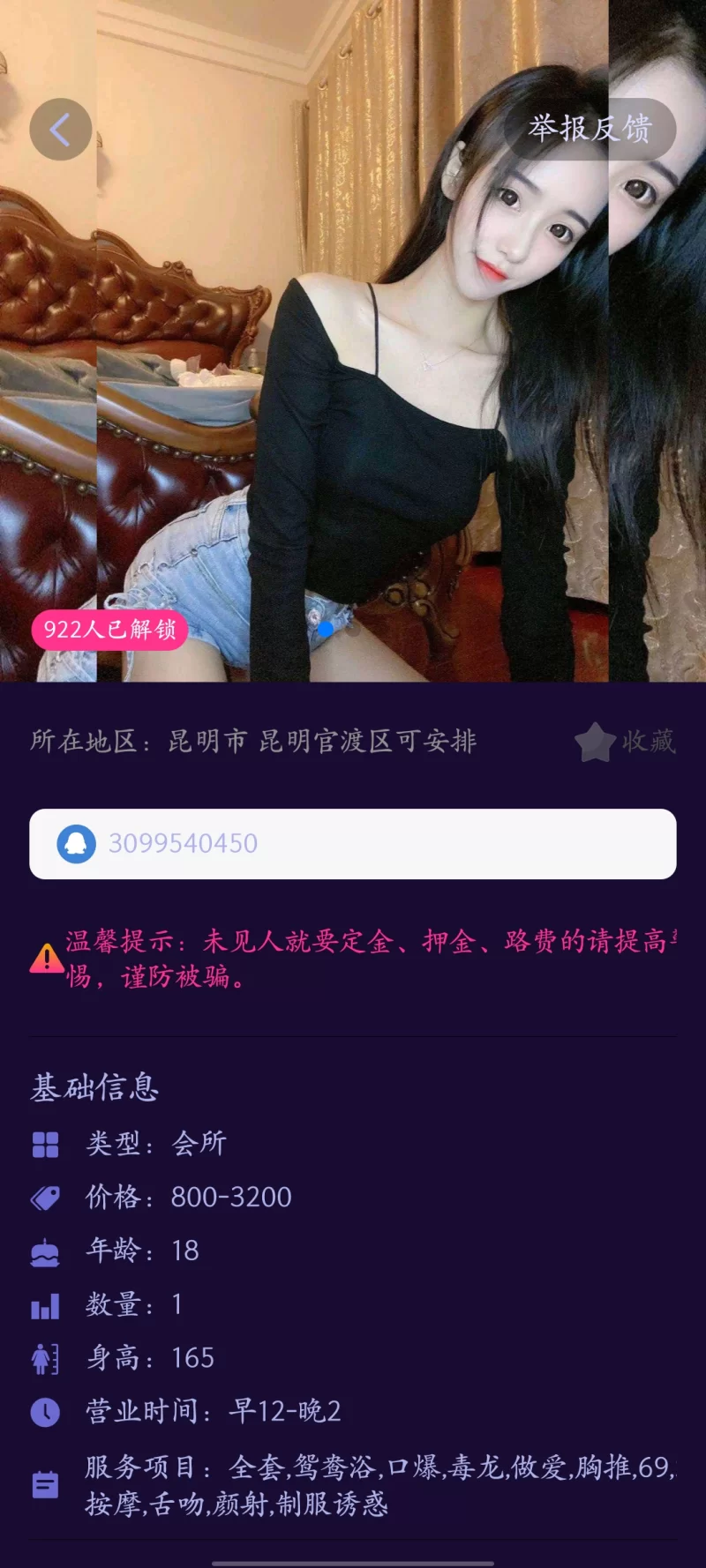Tap the 收藏 star to favorite
The width and height of the screenshot is (706, 1568).
[x=625, y=741]
